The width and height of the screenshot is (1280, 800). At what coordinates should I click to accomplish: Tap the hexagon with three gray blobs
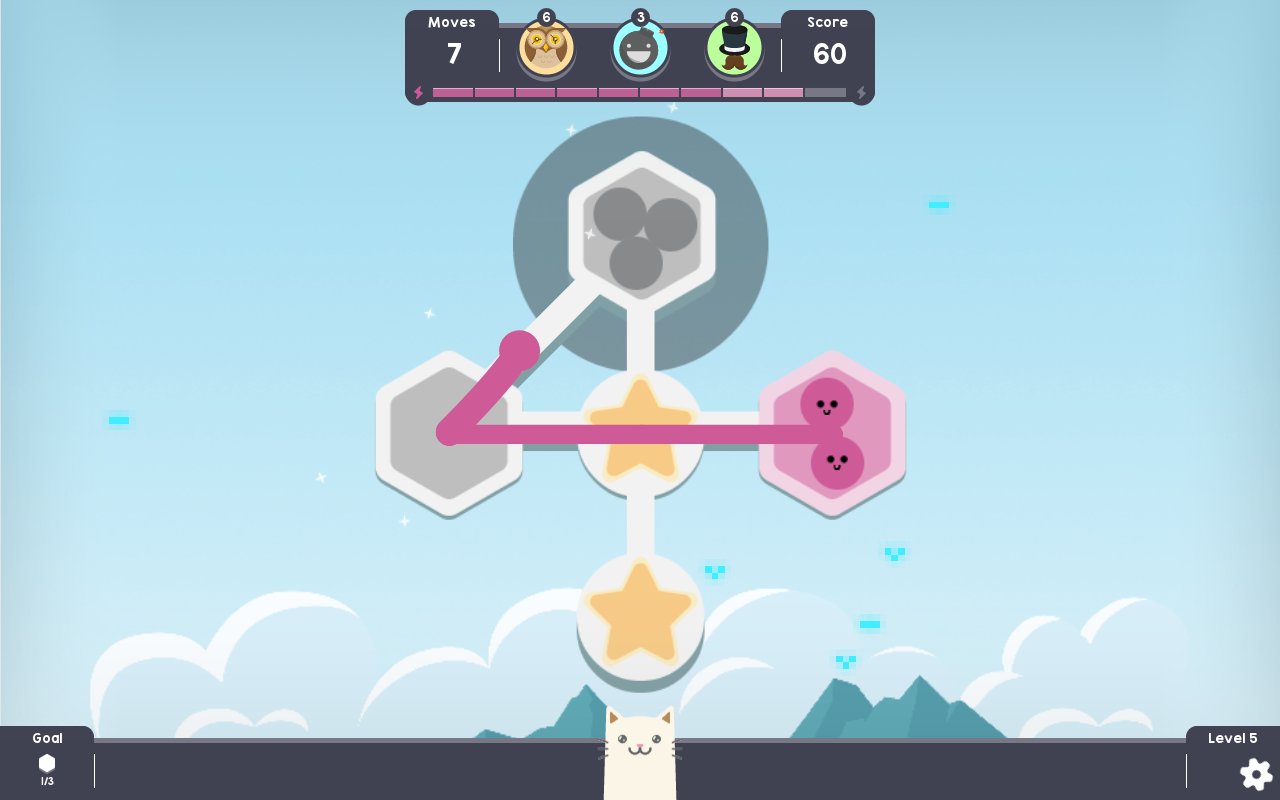pos(641,226)
